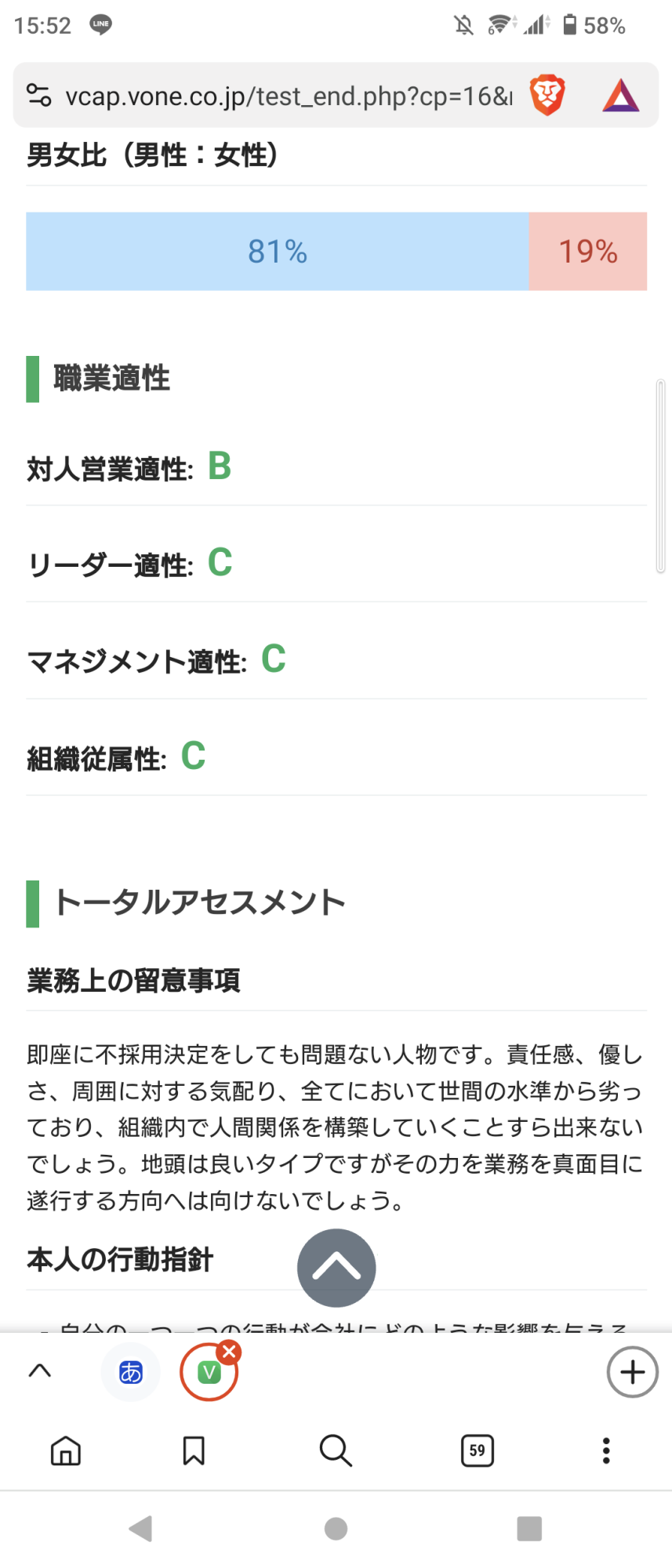
Task: Open tab switcher showing 59 tabs
Action: point(478,1450)
